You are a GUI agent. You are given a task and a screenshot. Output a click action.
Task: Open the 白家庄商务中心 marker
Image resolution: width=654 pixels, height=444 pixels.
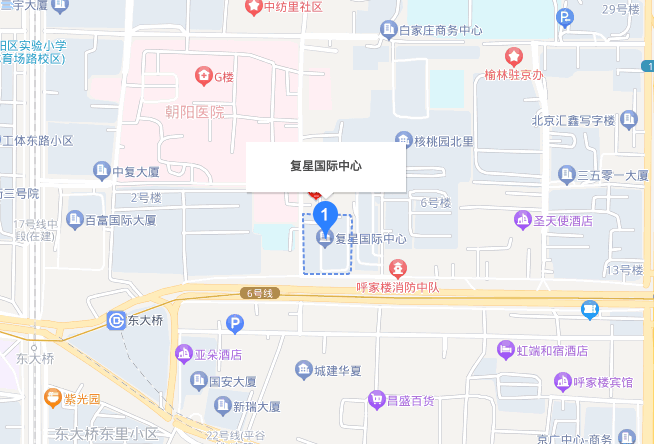387,31
